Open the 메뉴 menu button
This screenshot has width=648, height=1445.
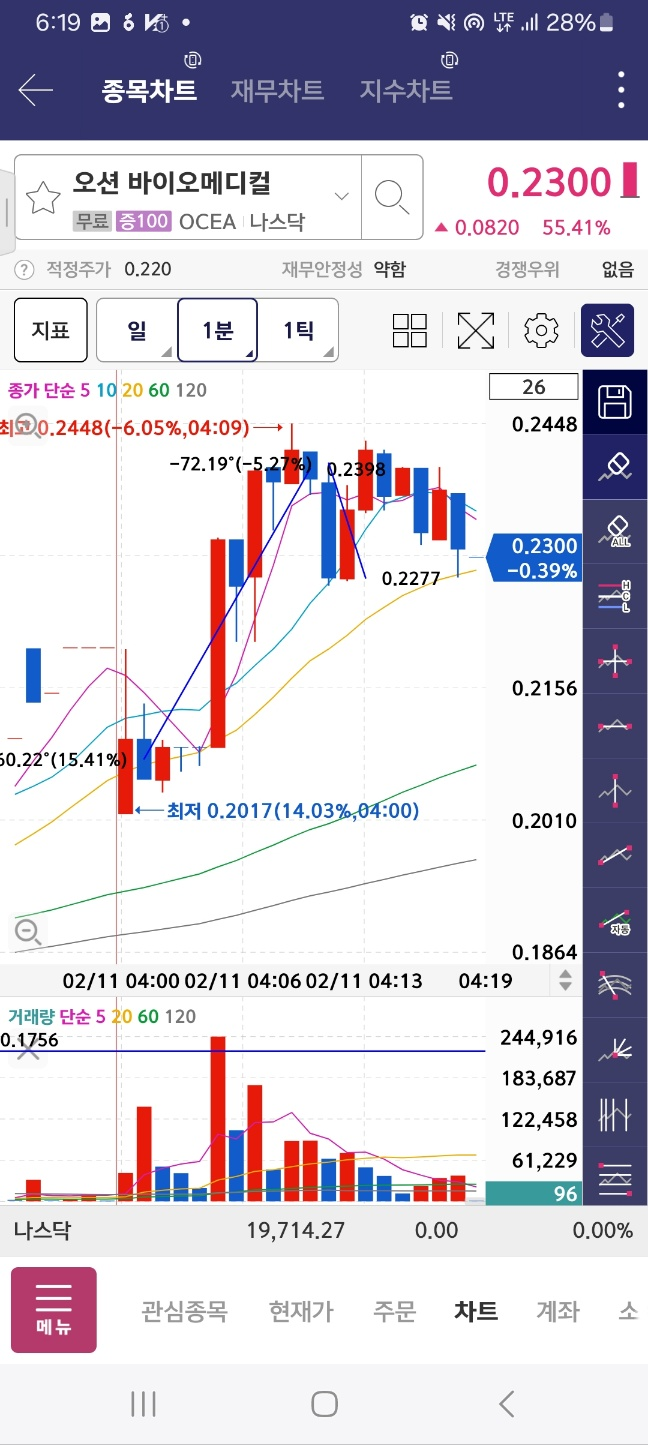[54, 1310]
